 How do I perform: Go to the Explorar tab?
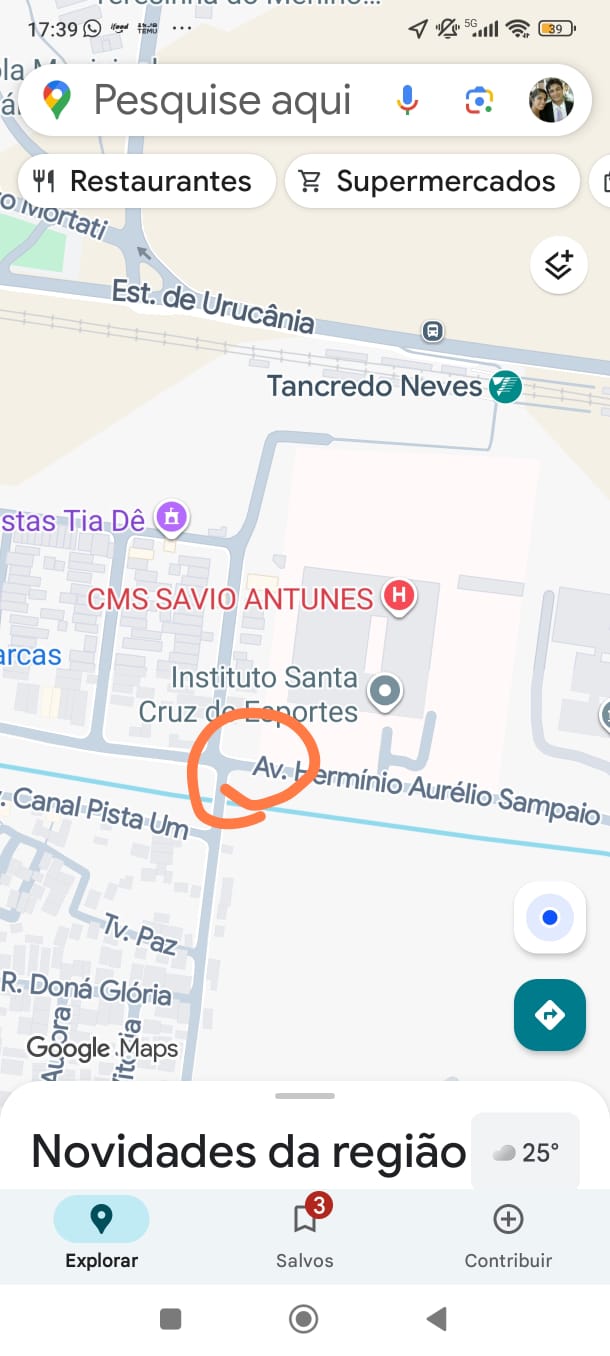point(101,1234)
